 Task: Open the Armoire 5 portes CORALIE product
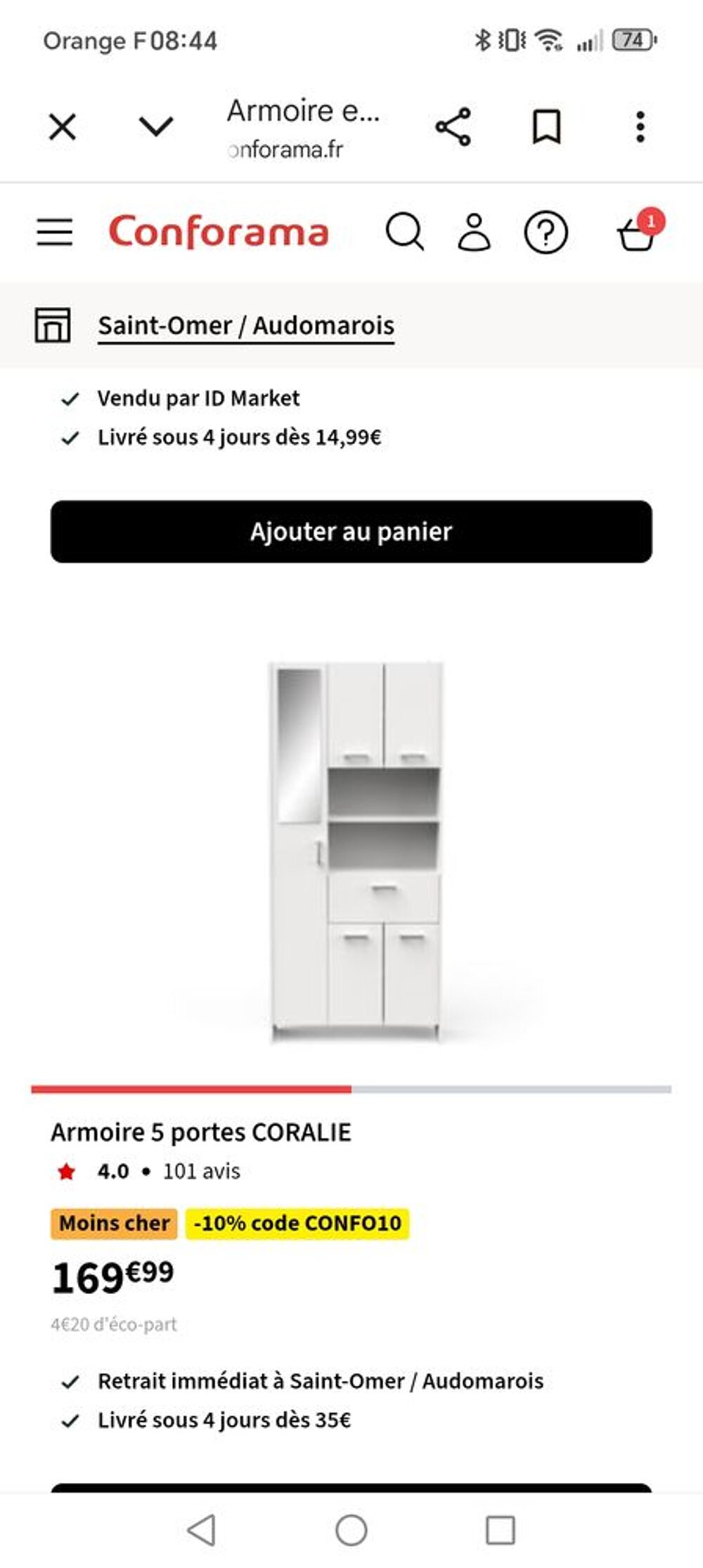point(201,1132)
